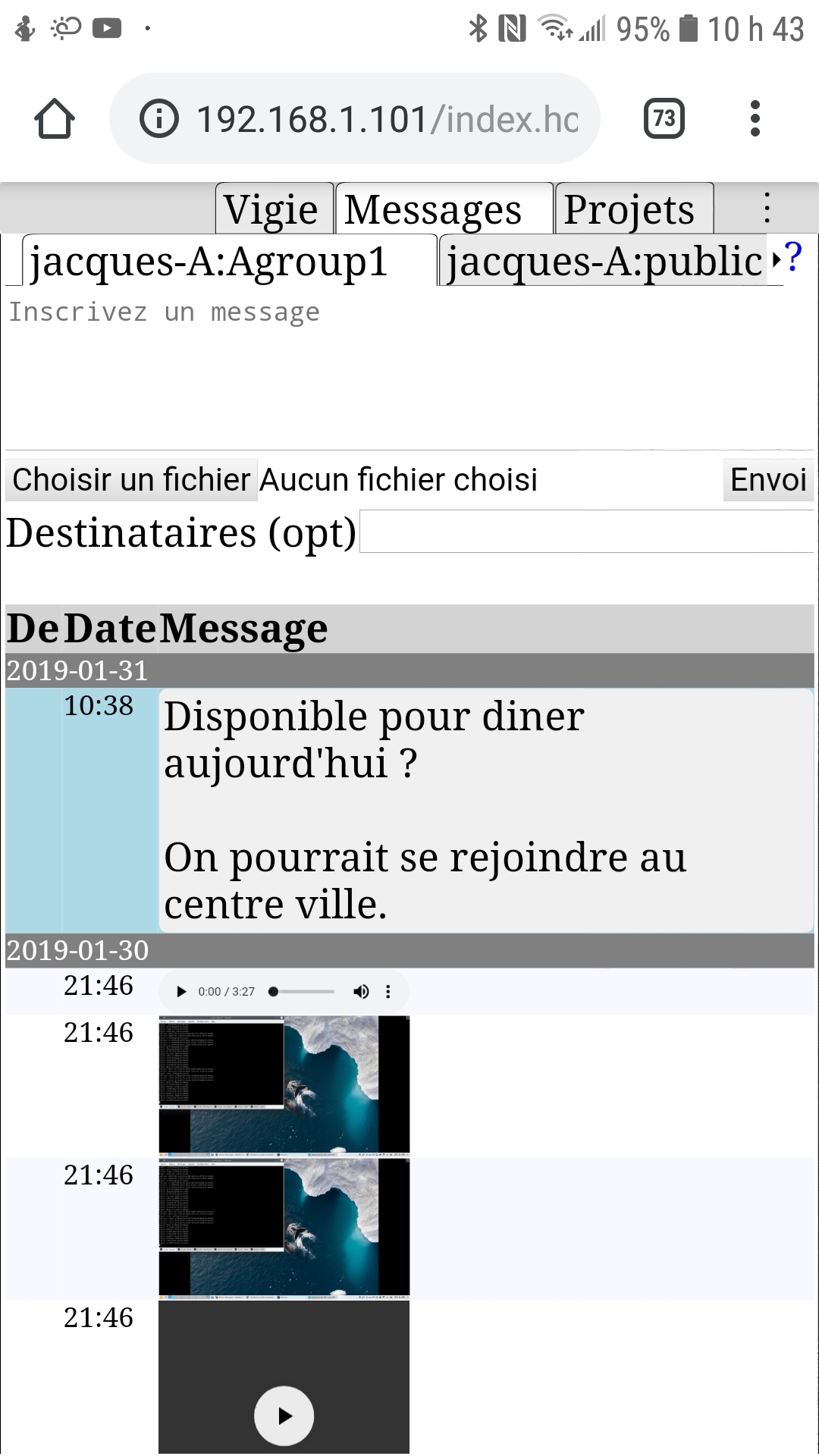This screenshot has height=1456, width=819.
Task: Play the 3:27 audio clip
Action: pyautogui.click(x=181, y=992)
